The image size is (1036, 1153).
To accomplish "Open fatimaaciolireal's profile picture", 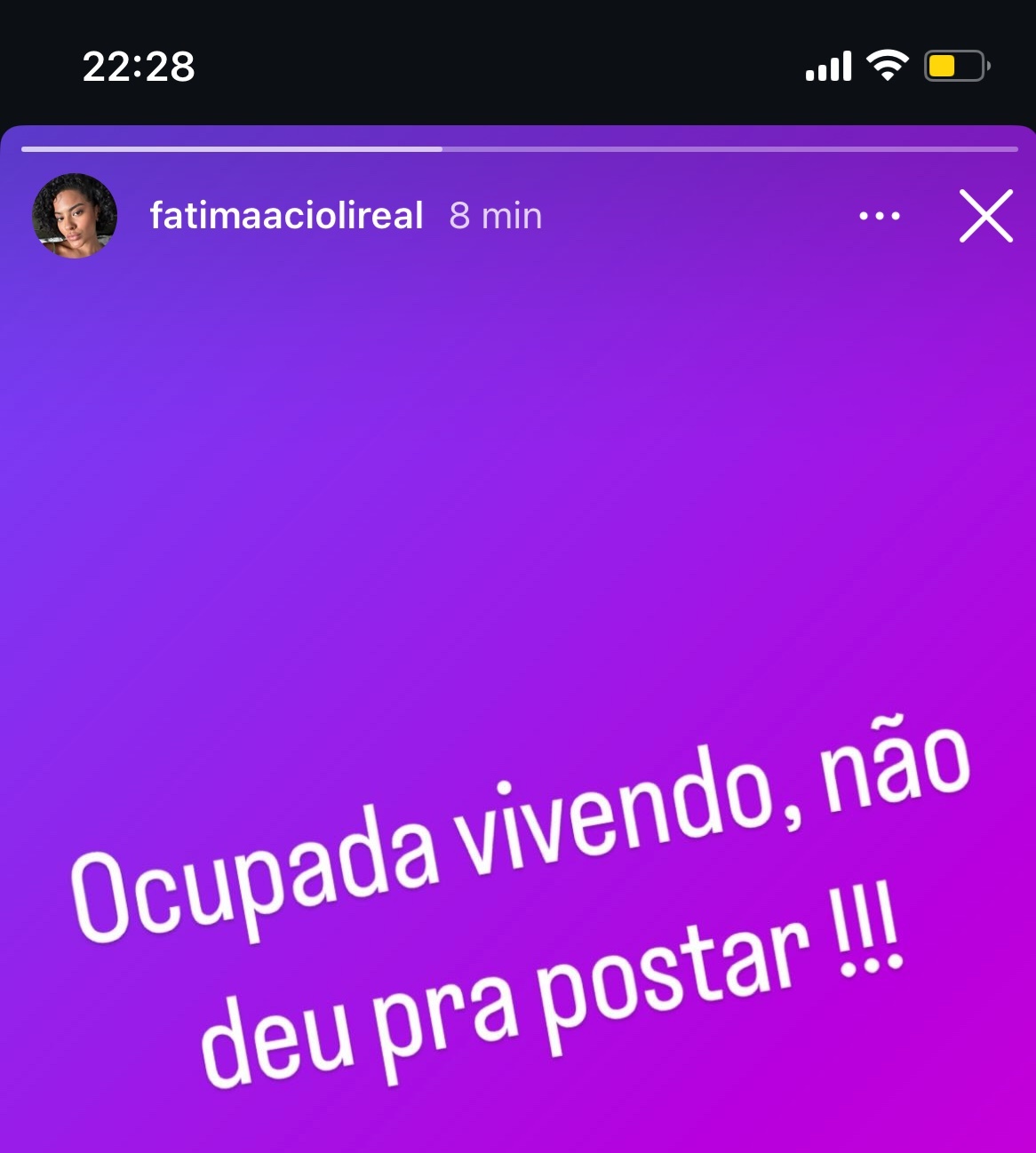I will 75,216.
